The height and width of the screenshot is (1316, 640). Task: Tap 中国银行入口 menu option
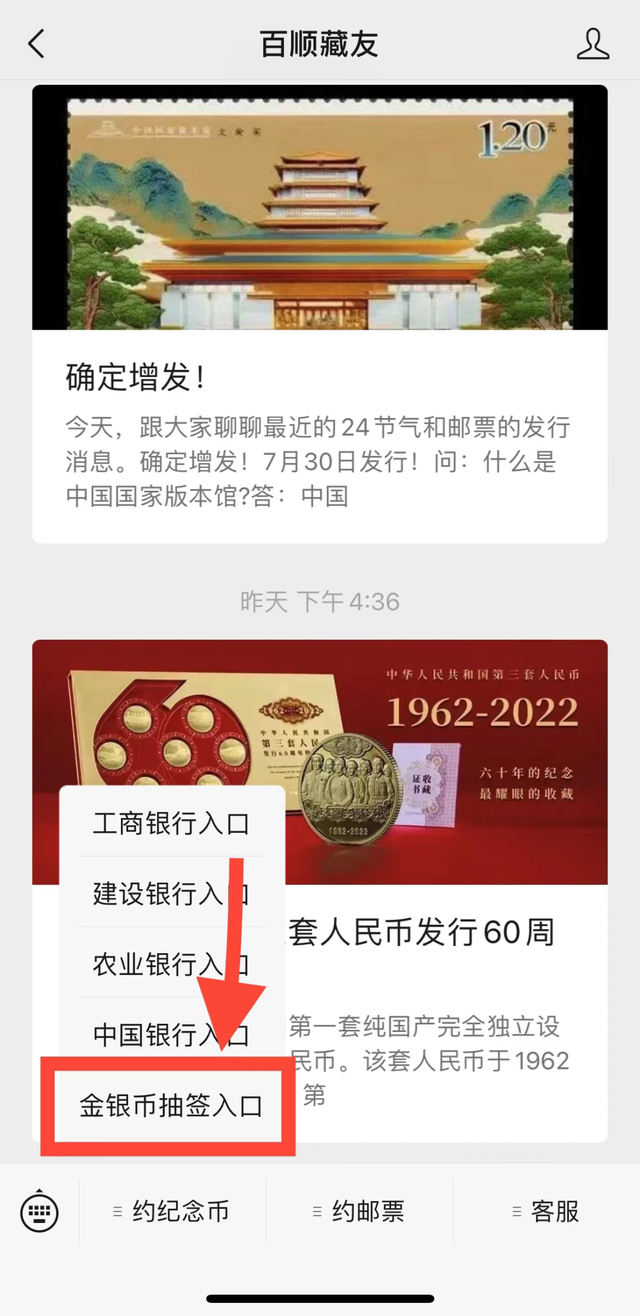coord(170,1034)
